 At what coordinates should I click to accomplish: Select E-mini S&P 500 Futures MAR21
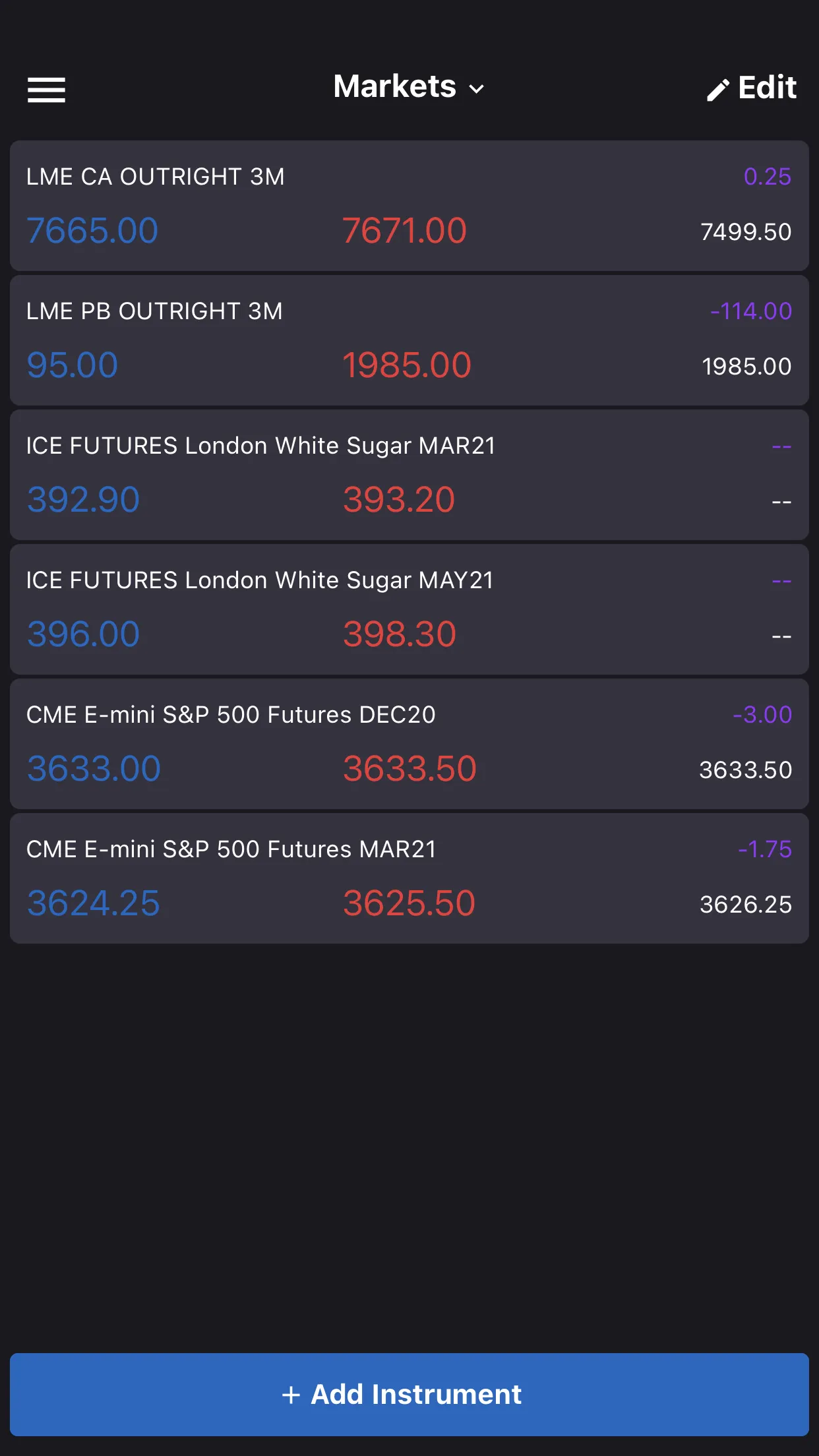[409, 878]
